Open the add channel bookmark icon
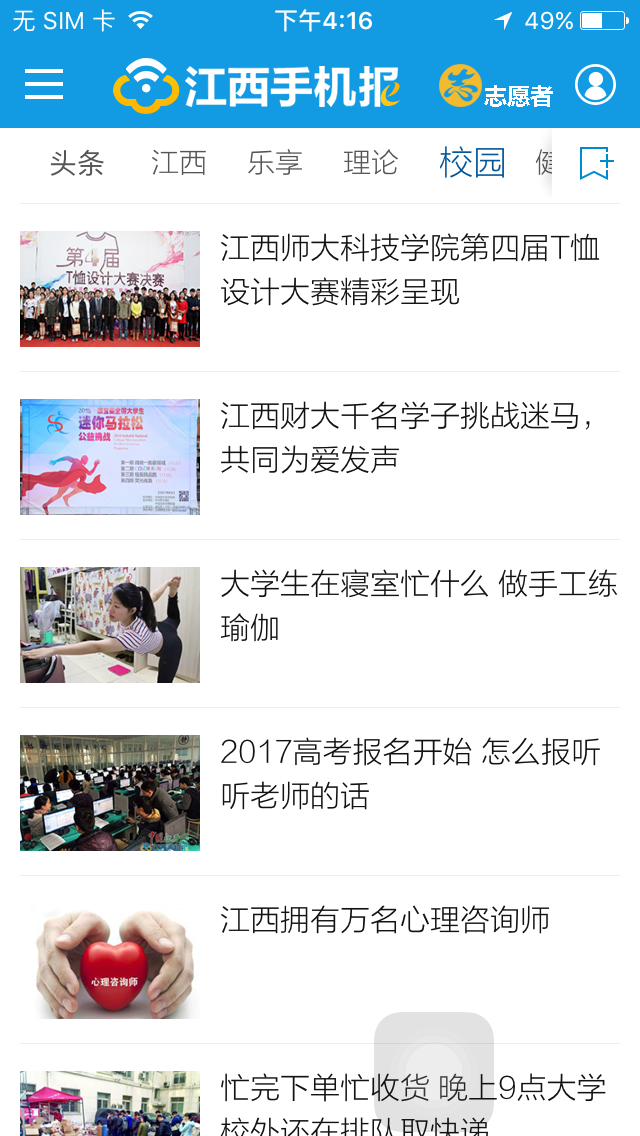 (596, 163)
